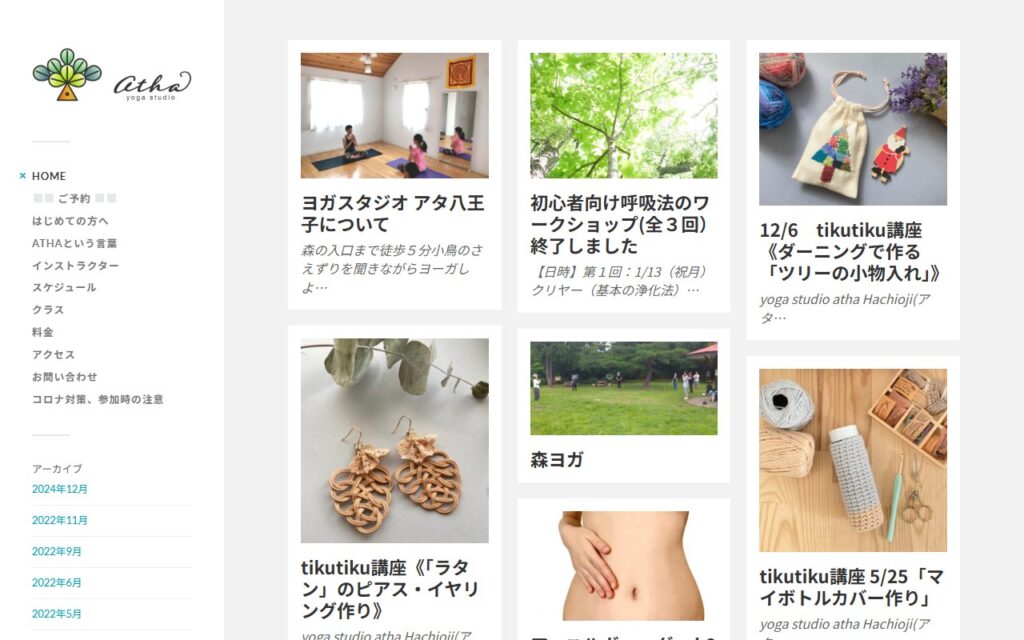
Task: Open the ご予約 reservation page
Action: click(x=74, y=198)
